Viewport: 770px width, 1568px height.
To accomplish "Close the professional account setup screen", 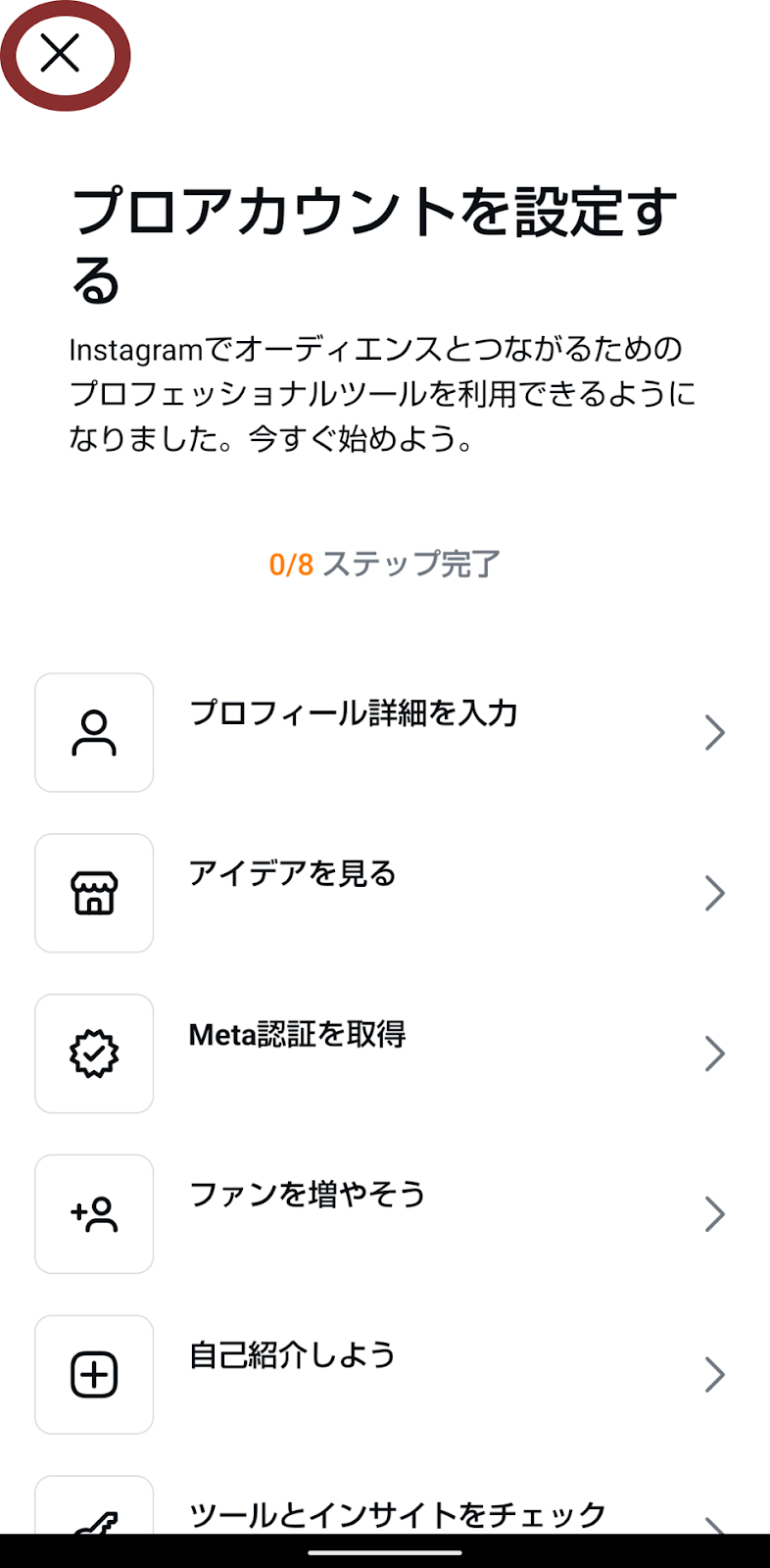I will click(60, 54).
